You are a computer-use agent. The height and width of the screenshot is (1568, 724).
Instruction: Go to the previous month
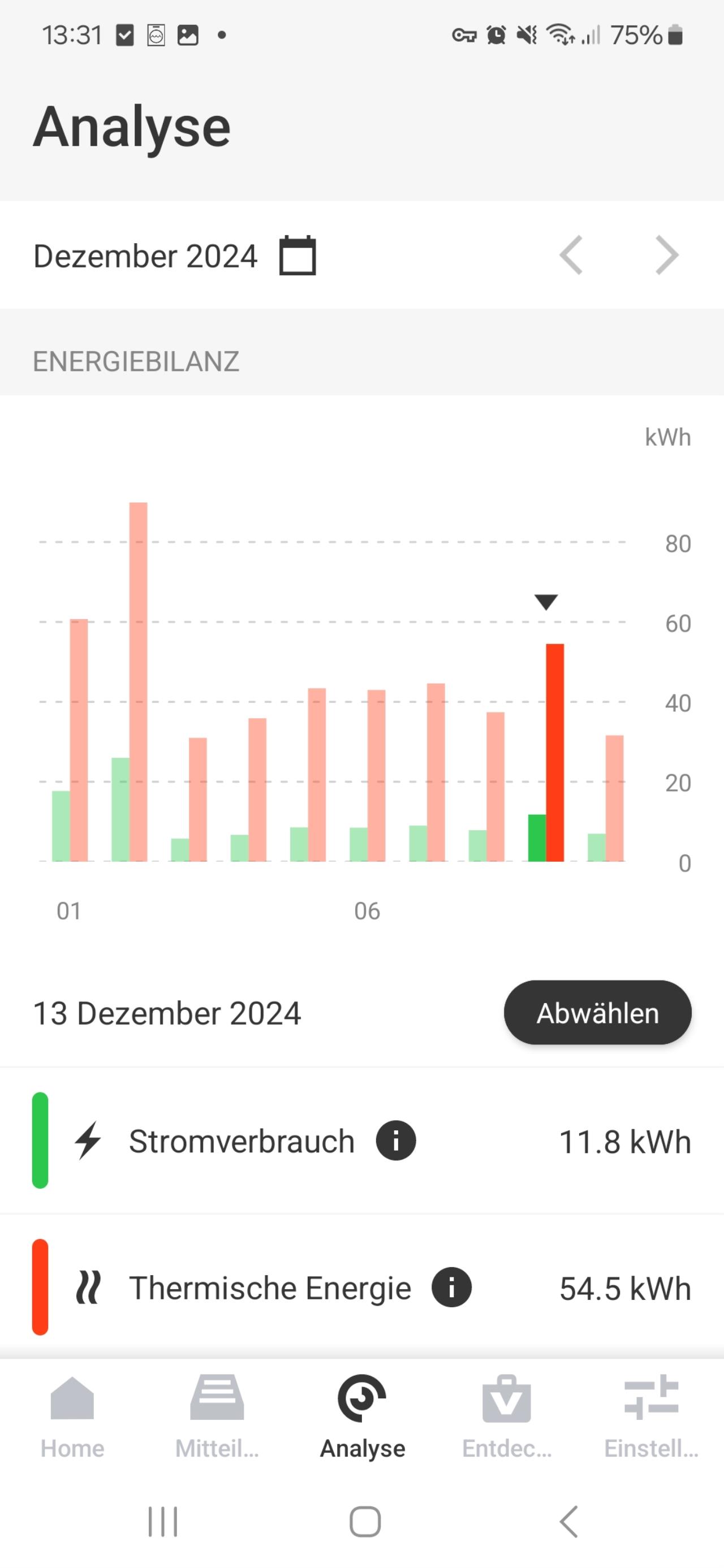click(x=571, y=256)
